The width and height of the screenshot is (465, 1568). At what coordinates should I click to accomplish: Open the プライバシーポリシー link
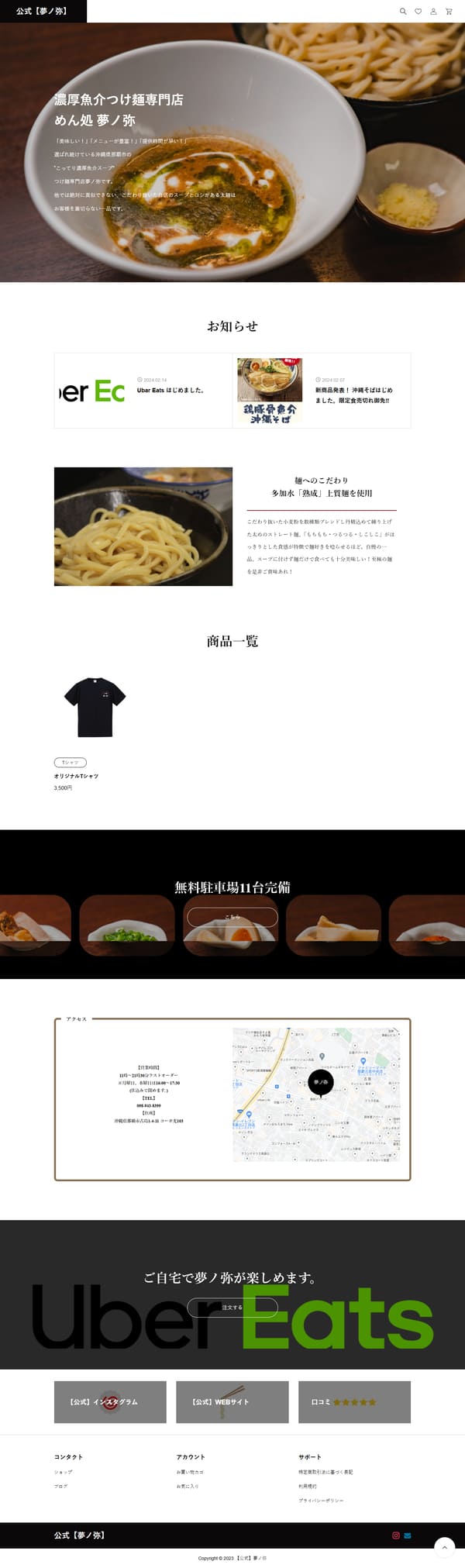point(321,1501)
